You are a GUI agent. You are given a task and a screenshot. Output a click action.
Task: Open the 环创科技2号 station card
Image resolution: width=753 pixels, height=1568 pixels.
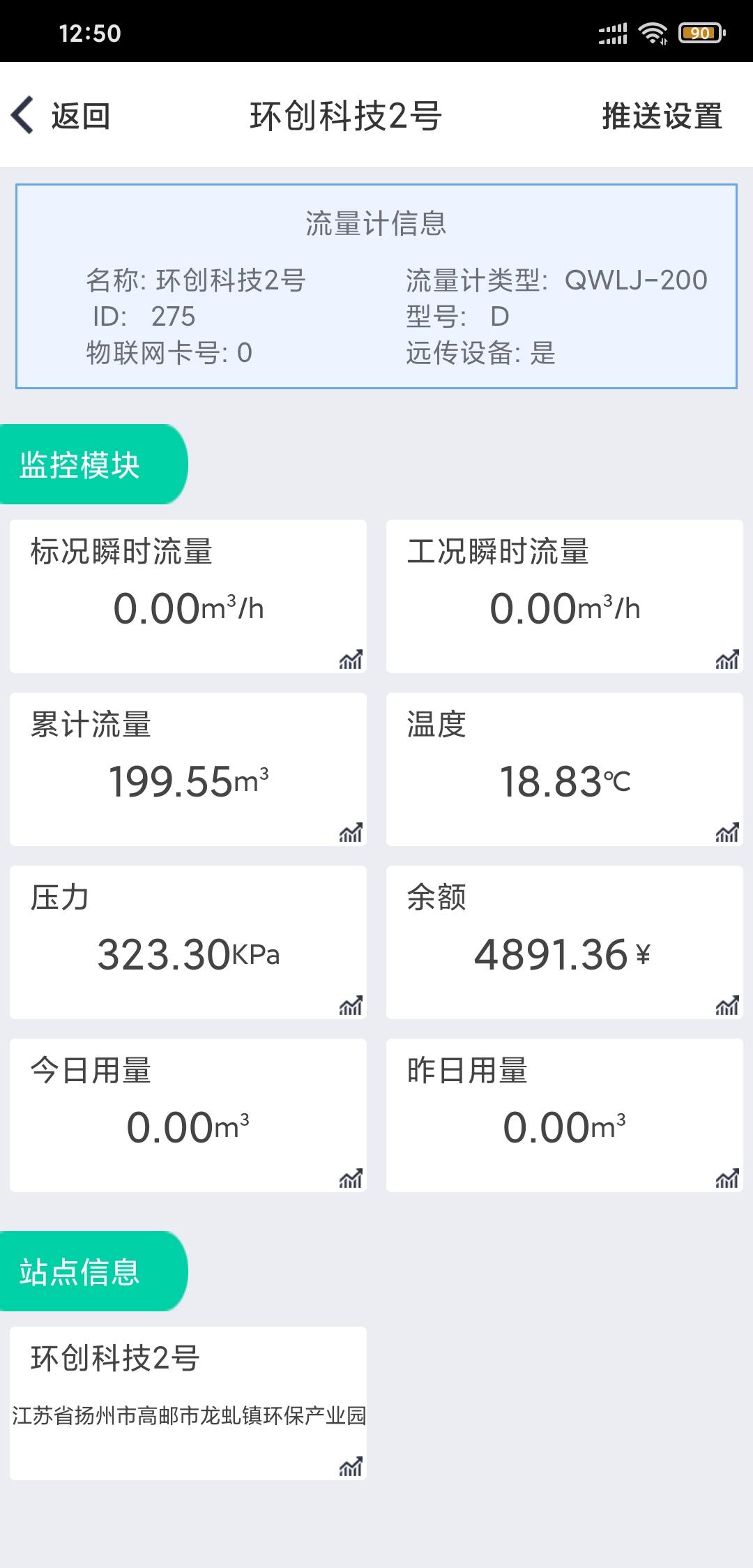188,1403
